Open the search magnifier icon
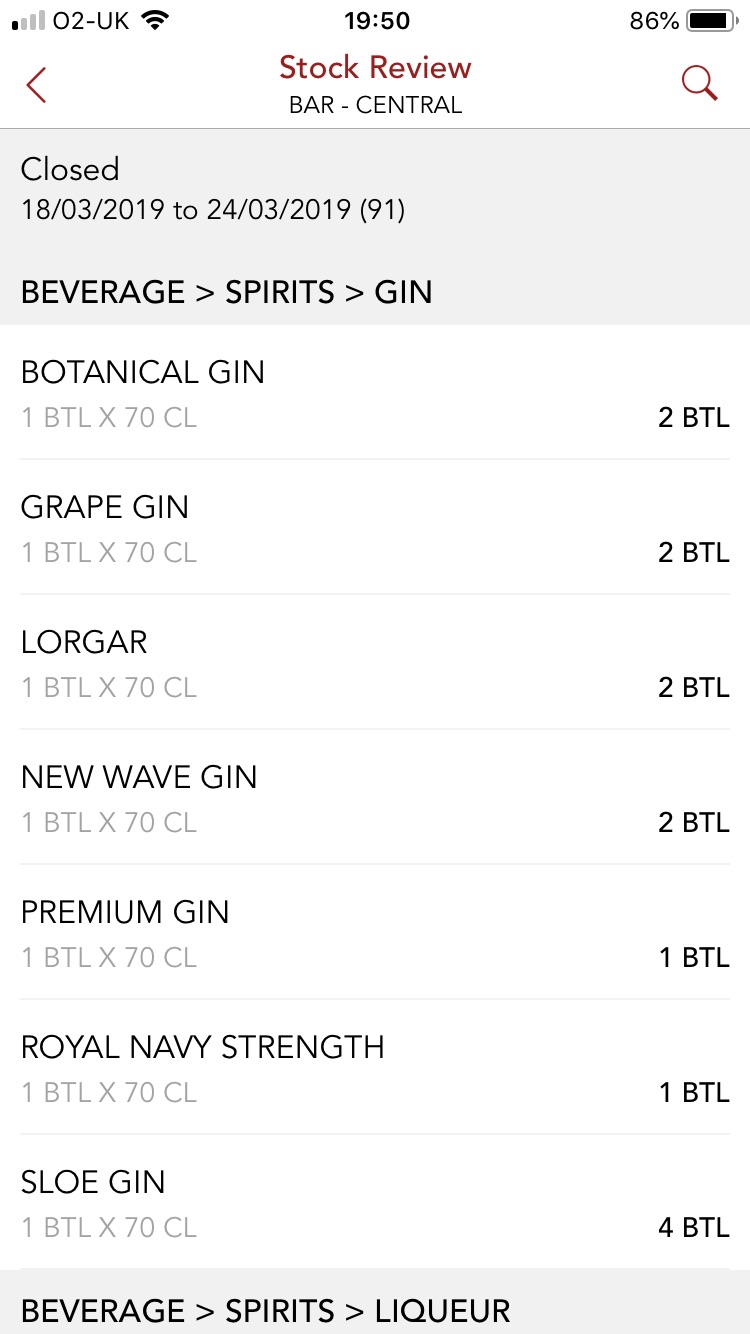The image size is (750, 1334). point(699,84)
